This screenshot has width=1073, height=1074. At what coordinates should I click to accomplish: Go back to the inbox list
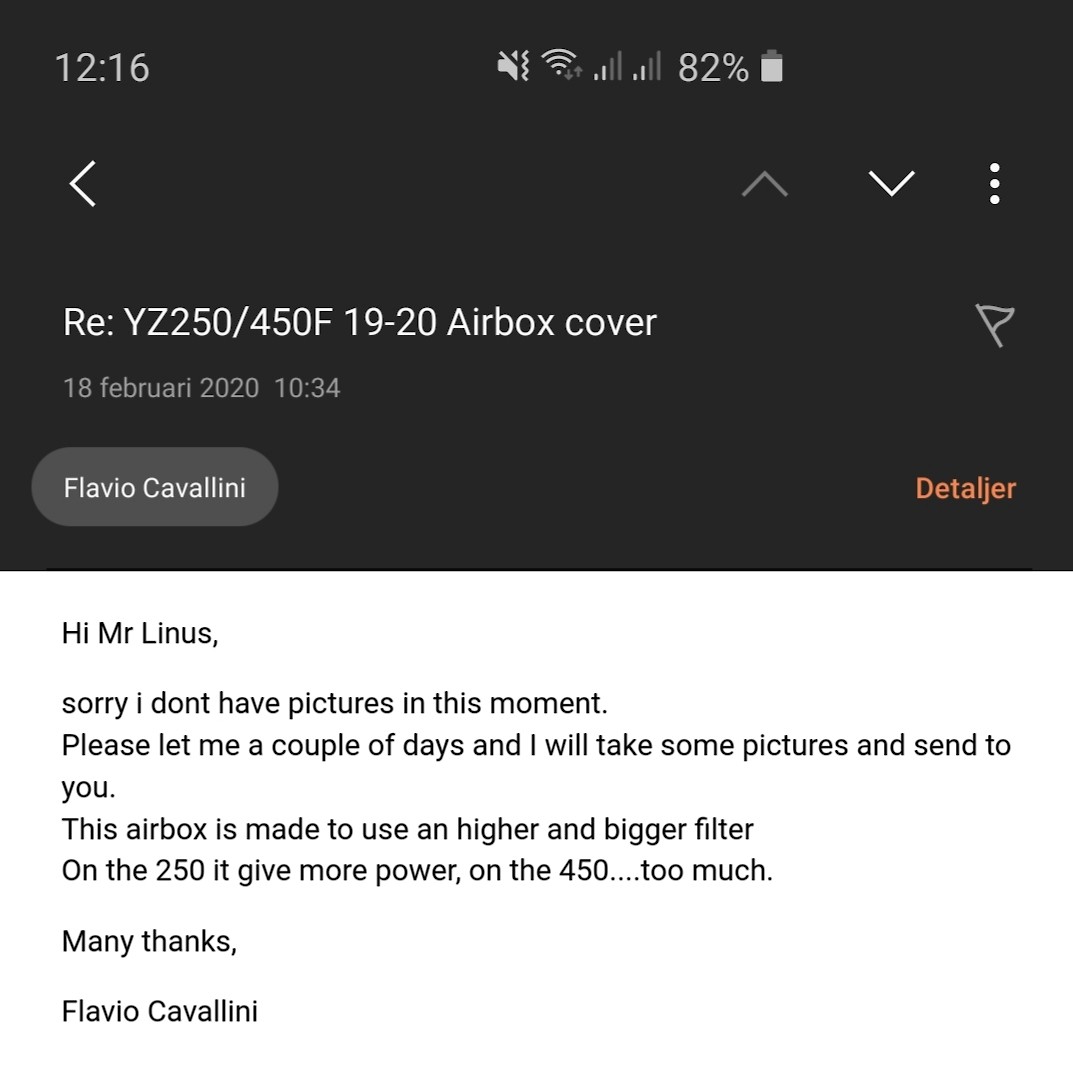pyautogui.click(x=83, y=184)
